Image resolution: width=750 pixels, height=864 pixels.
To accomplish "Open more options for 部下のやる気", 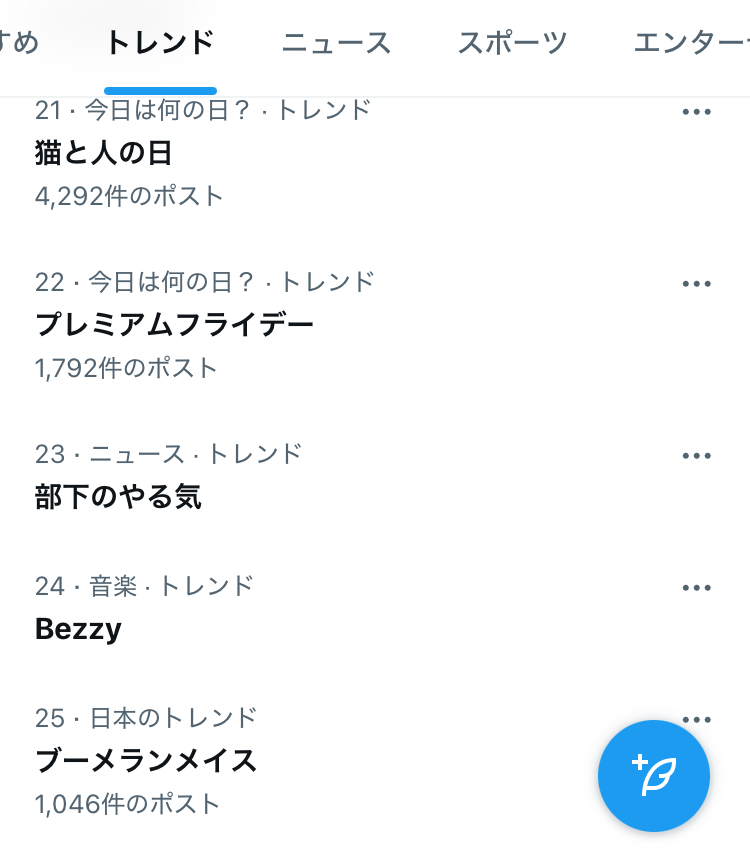I will 696,456.
